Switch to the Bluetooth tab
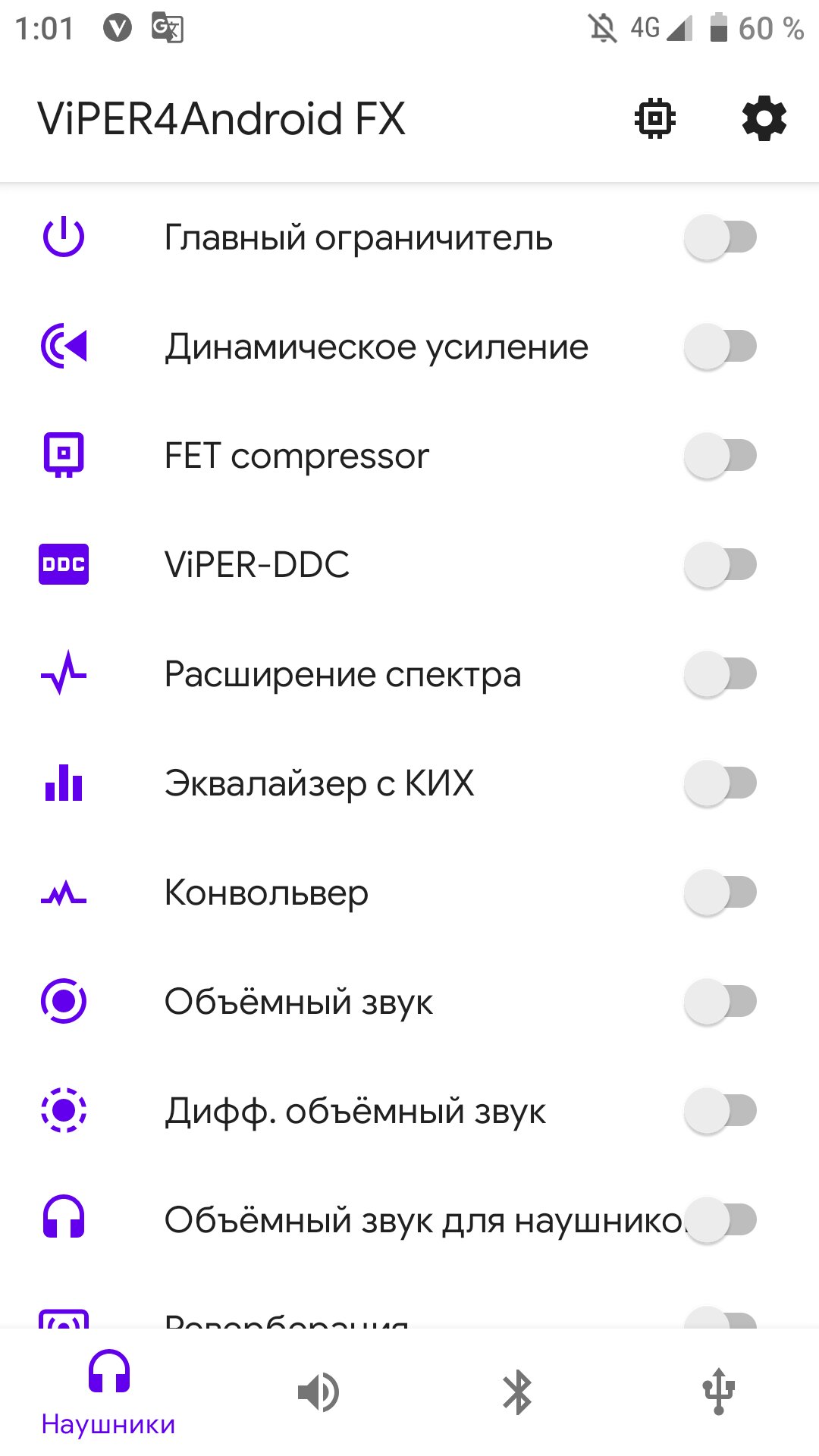Screen dimensions: 819x1456 coord(518,1392)
